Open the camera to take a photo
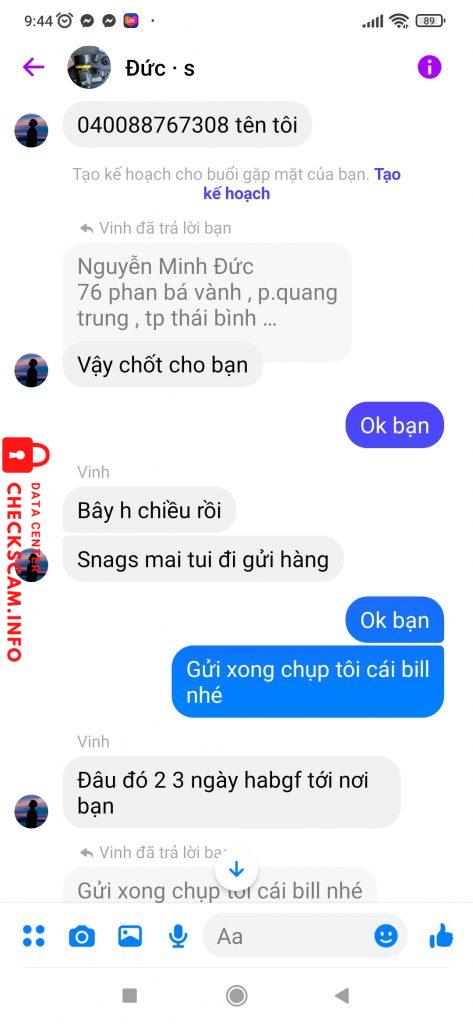Screen dimensions: 473x1024 click(82, 937)
